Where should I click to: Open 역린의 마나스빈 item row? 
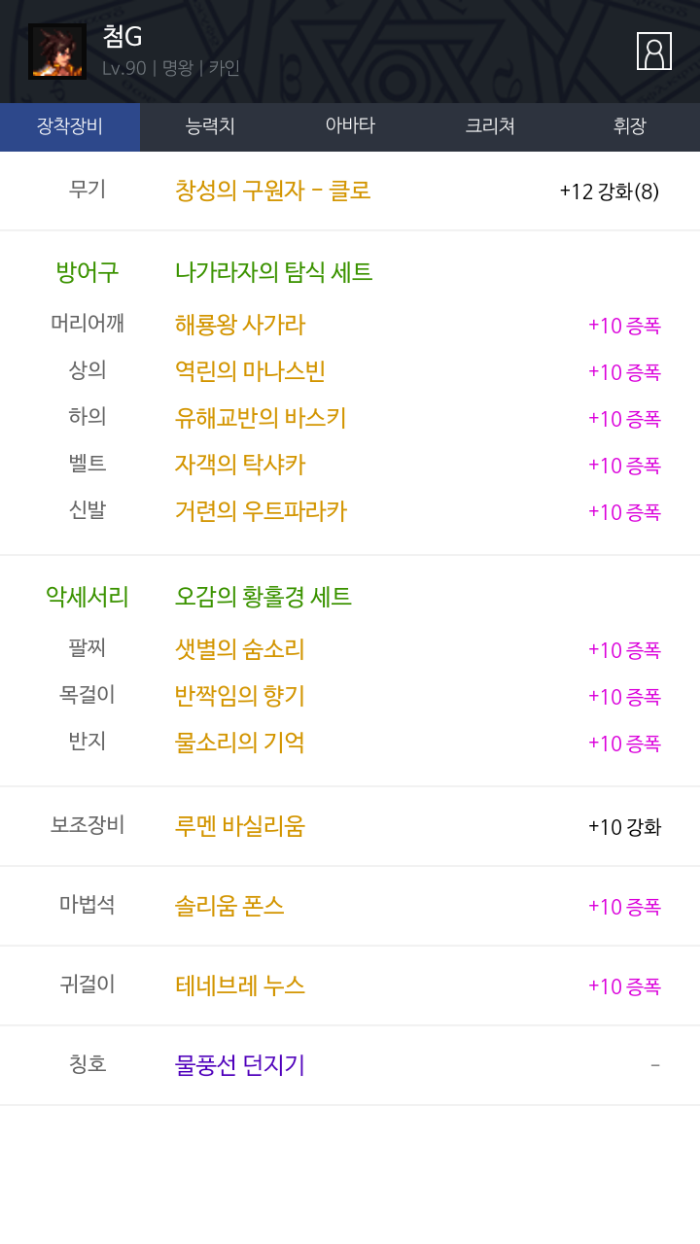coord(250,372)
